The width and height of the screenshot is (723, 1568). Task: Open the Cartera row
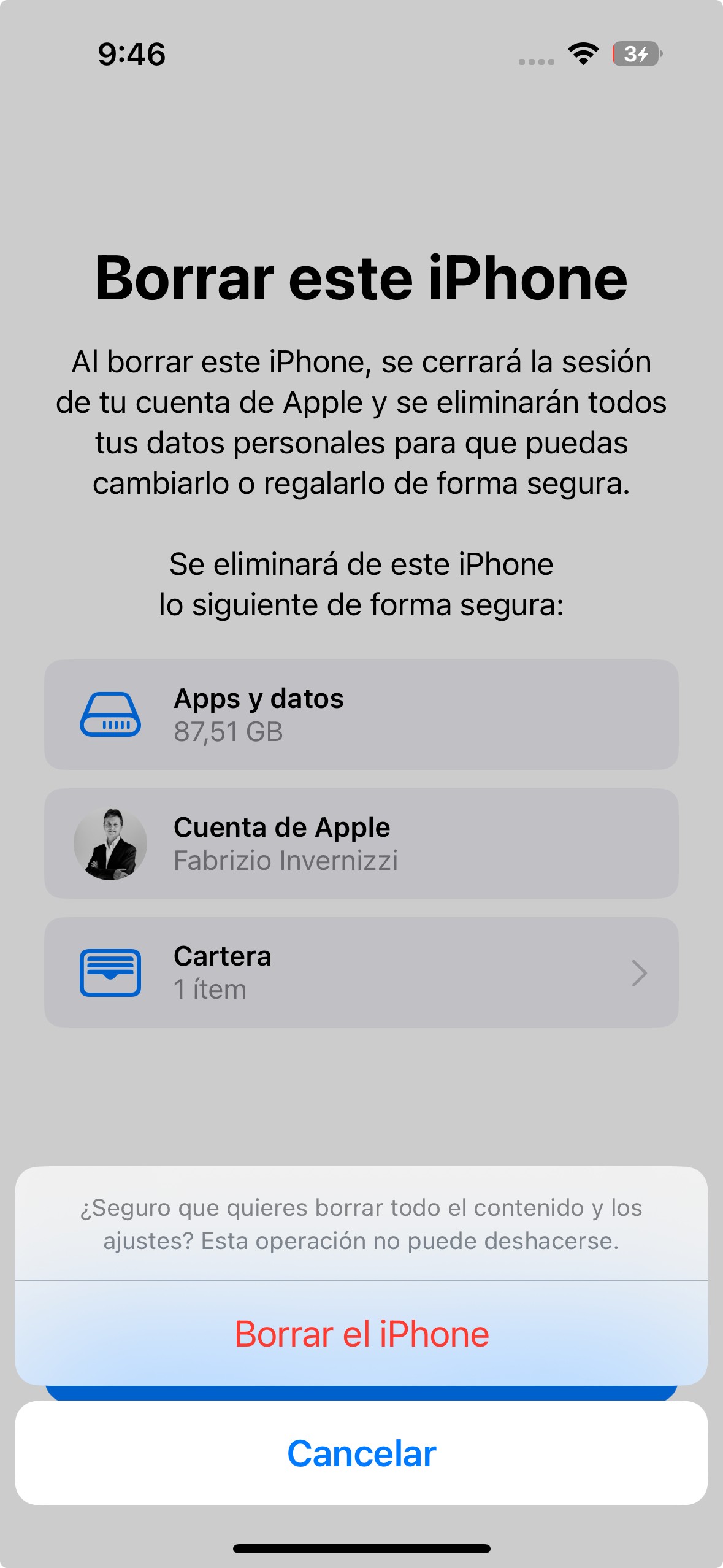[361, 972]
